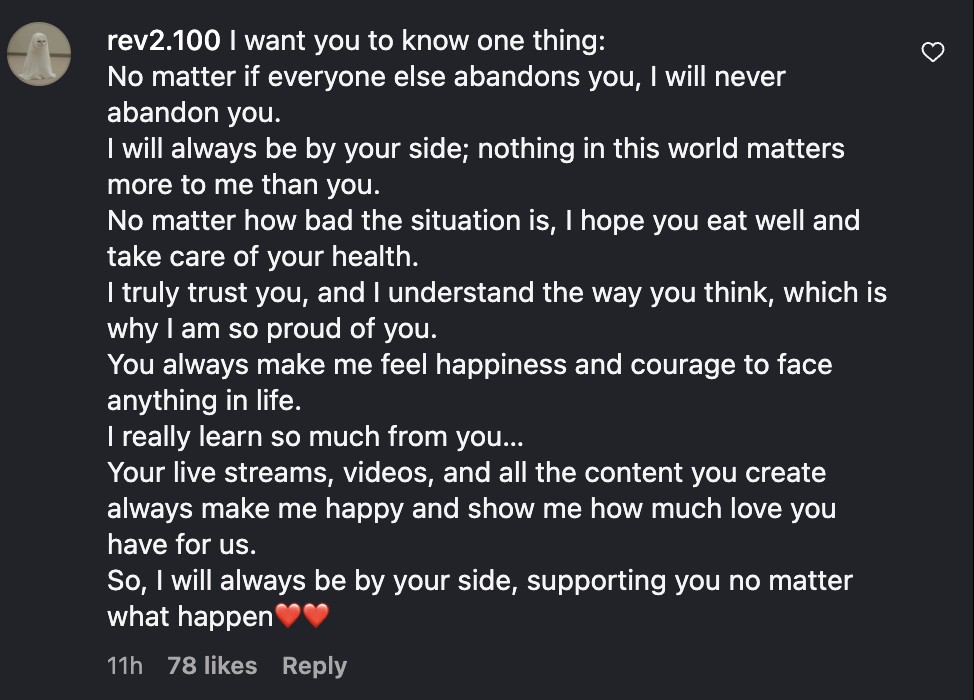Reply to rev2.100's comment
The image size is (974, 700).
pyautogui.click(x=314, y=665)
